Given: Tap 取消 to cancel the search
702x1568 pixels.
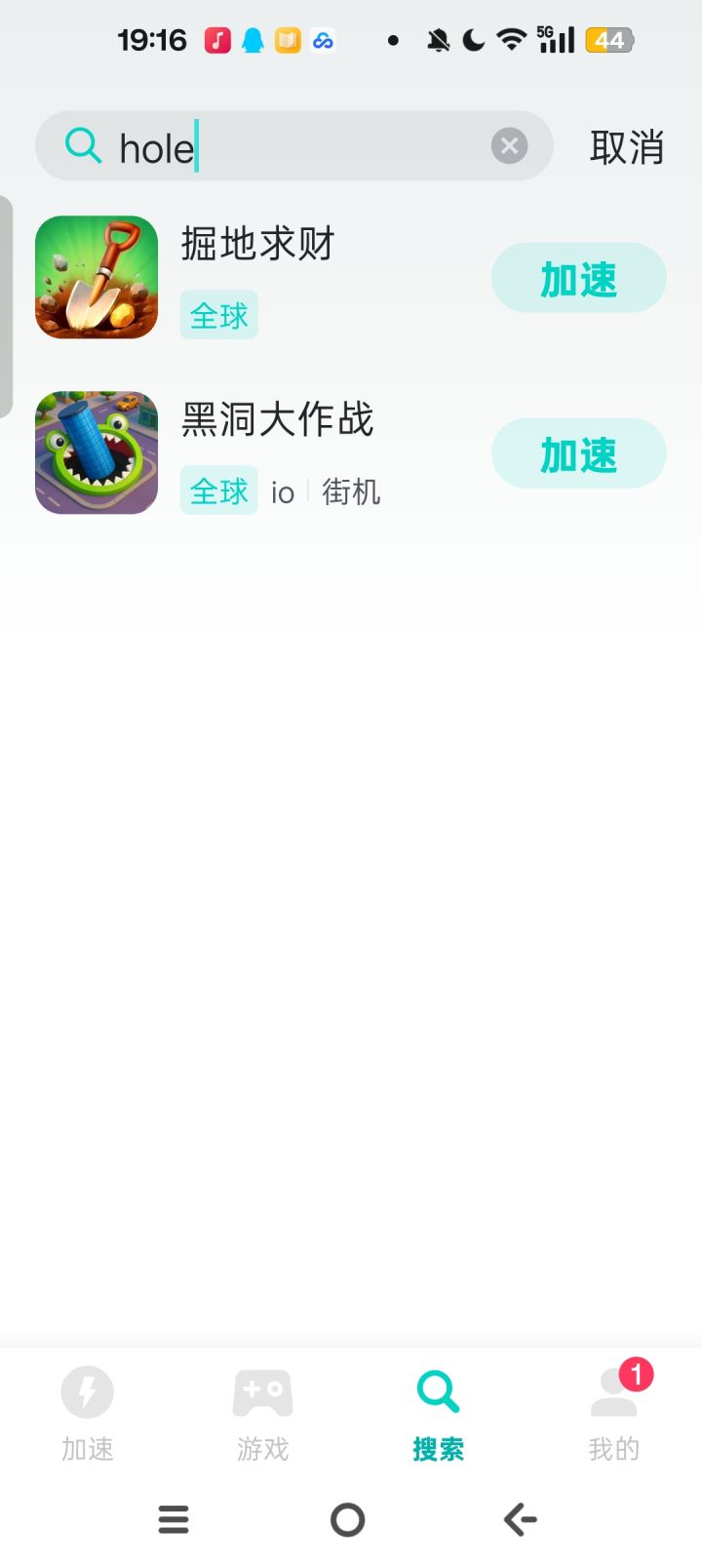Looking at the screenshot, I should click(x=627, y=145).
